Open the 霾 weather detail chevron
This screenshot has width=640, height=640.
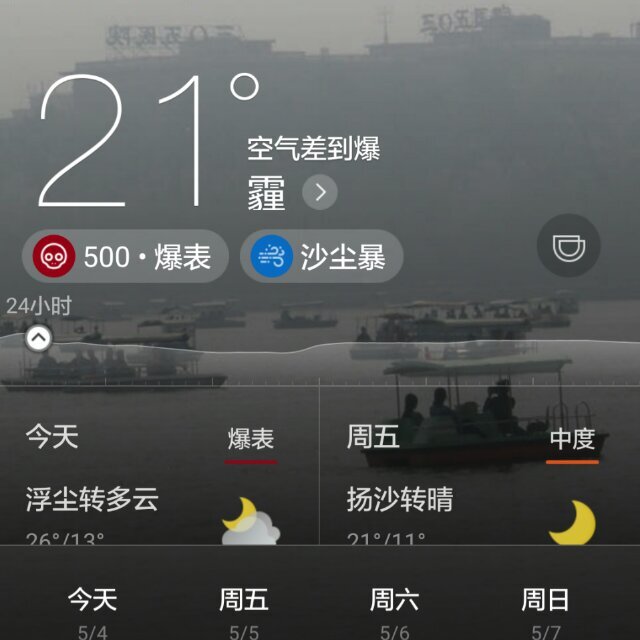(x=320, y=192)
